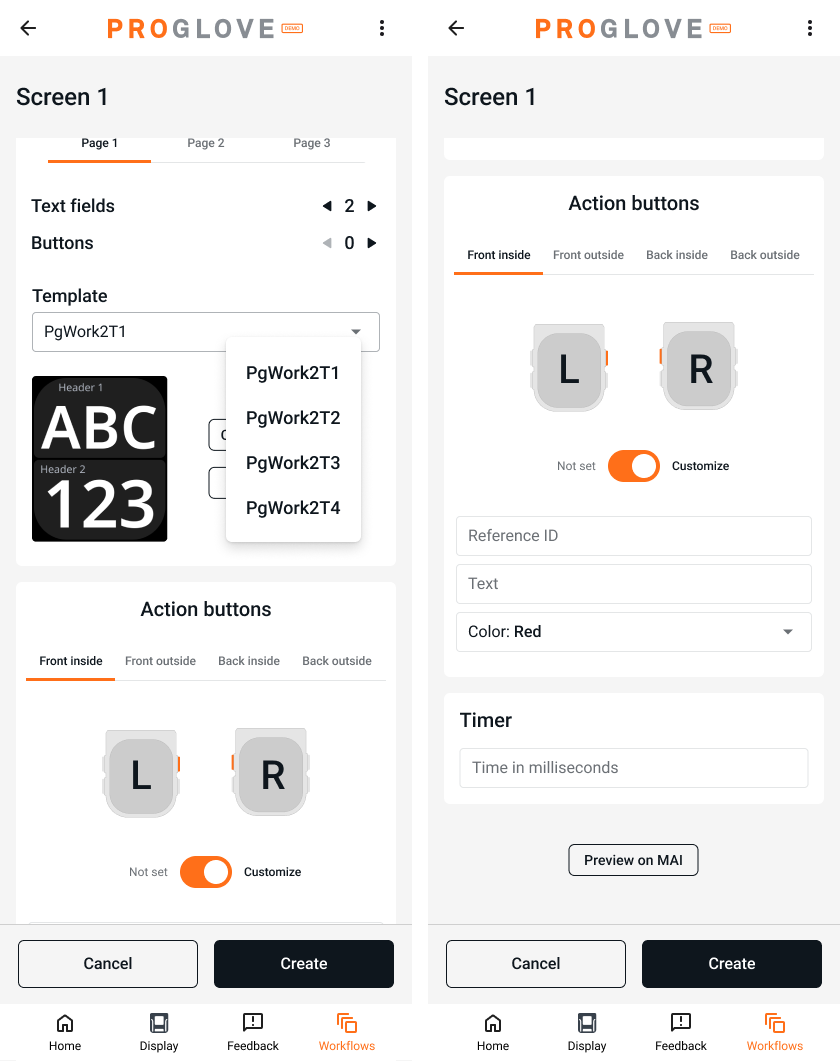Pick PgWork2T4 in the dropdown list
Viewport: 840px width, 1061px height.
293,508
